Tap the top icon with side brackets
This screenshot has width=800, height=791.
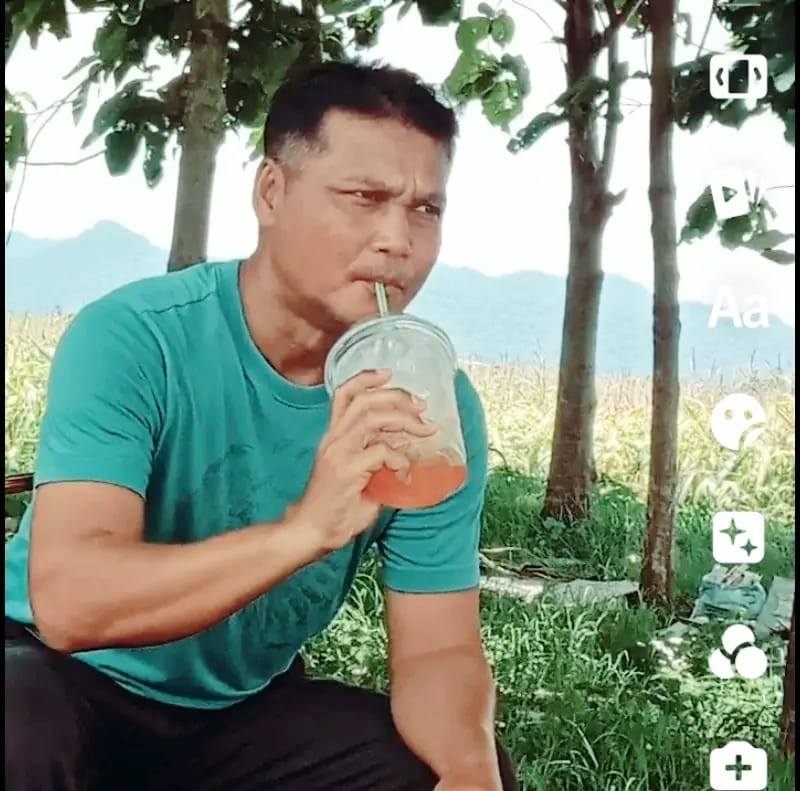(738, 77)
